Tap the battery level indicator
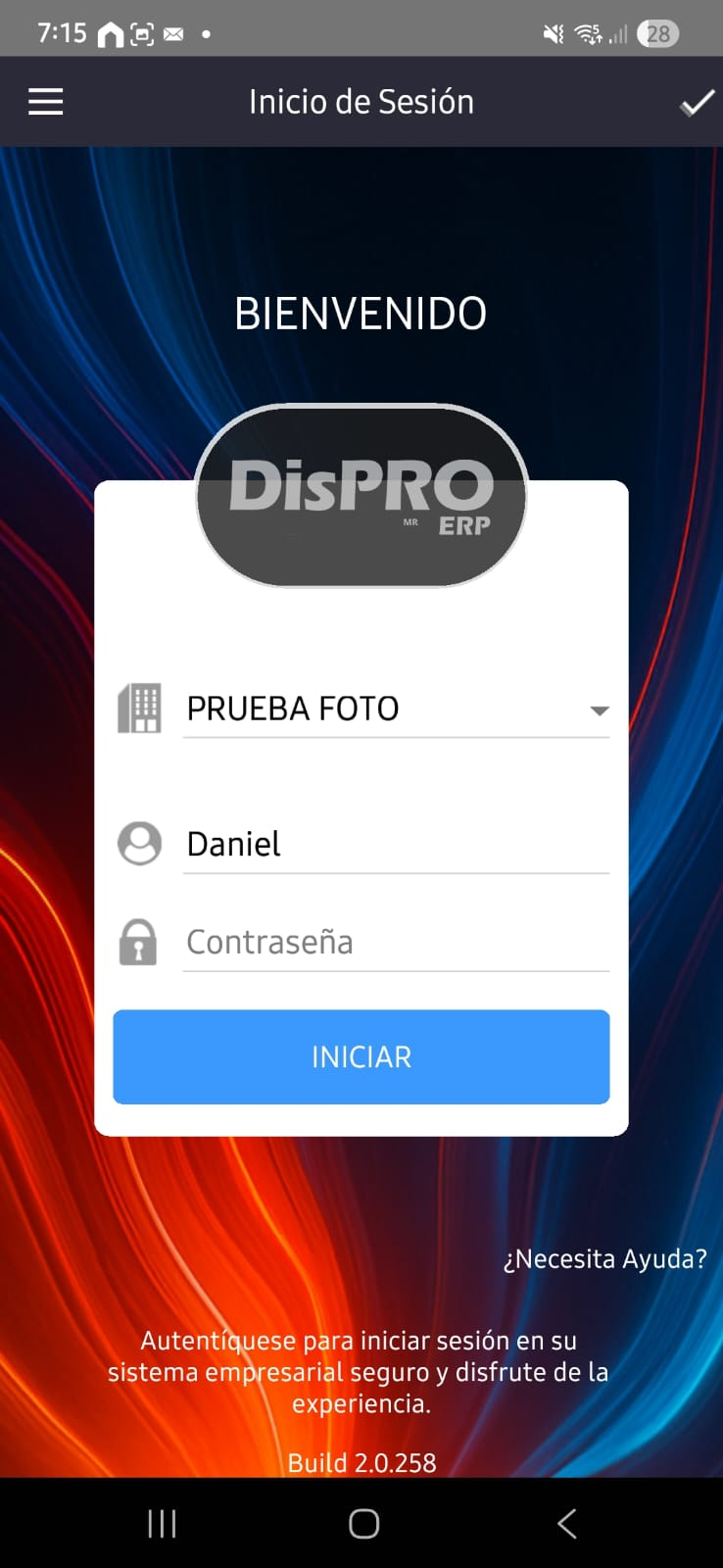Screen dimensions: 723x1568 click(657, 32)
